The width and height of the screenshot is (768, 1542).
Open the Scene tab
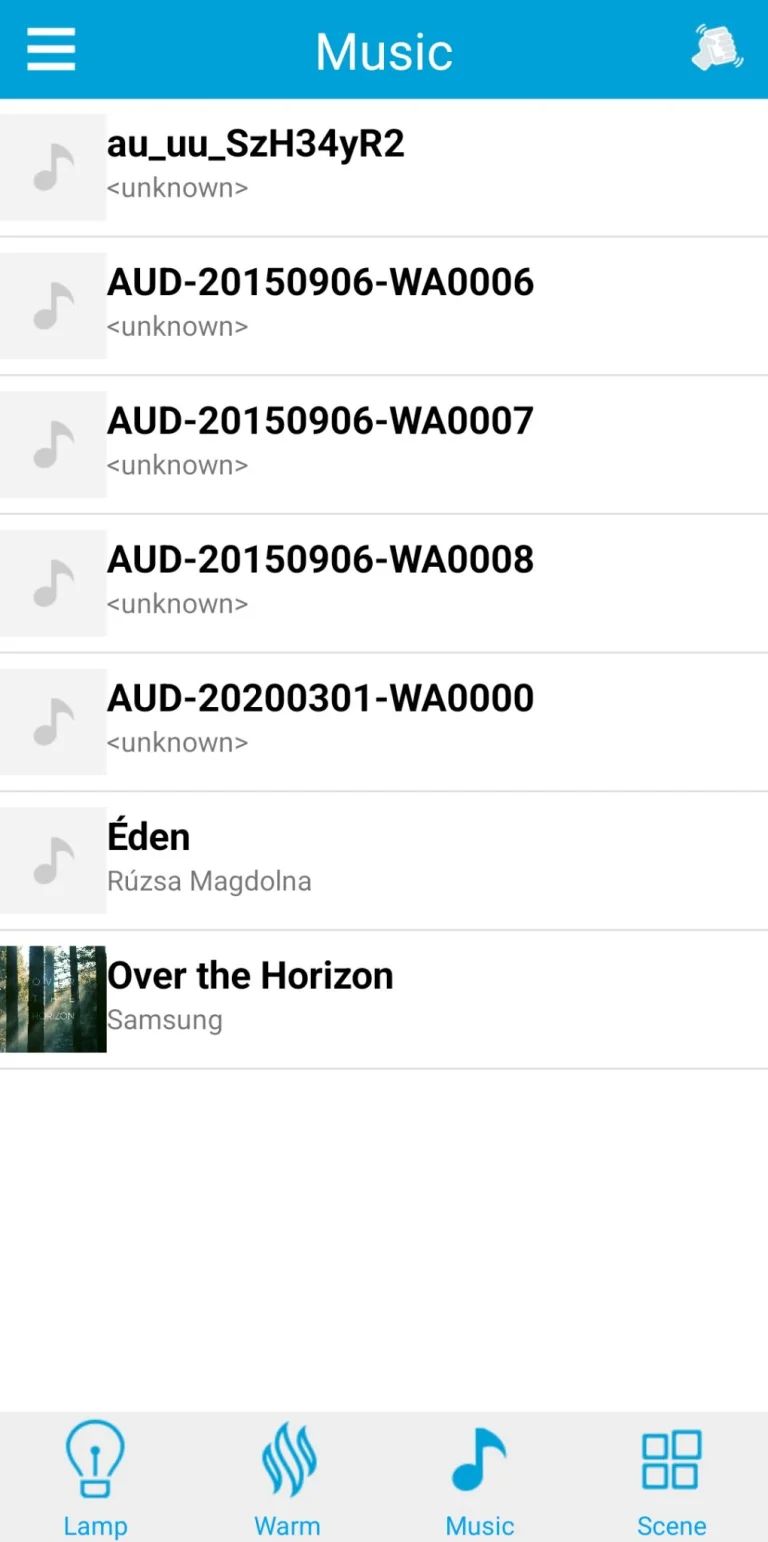pyautogui.click(x=672, y=1478)
